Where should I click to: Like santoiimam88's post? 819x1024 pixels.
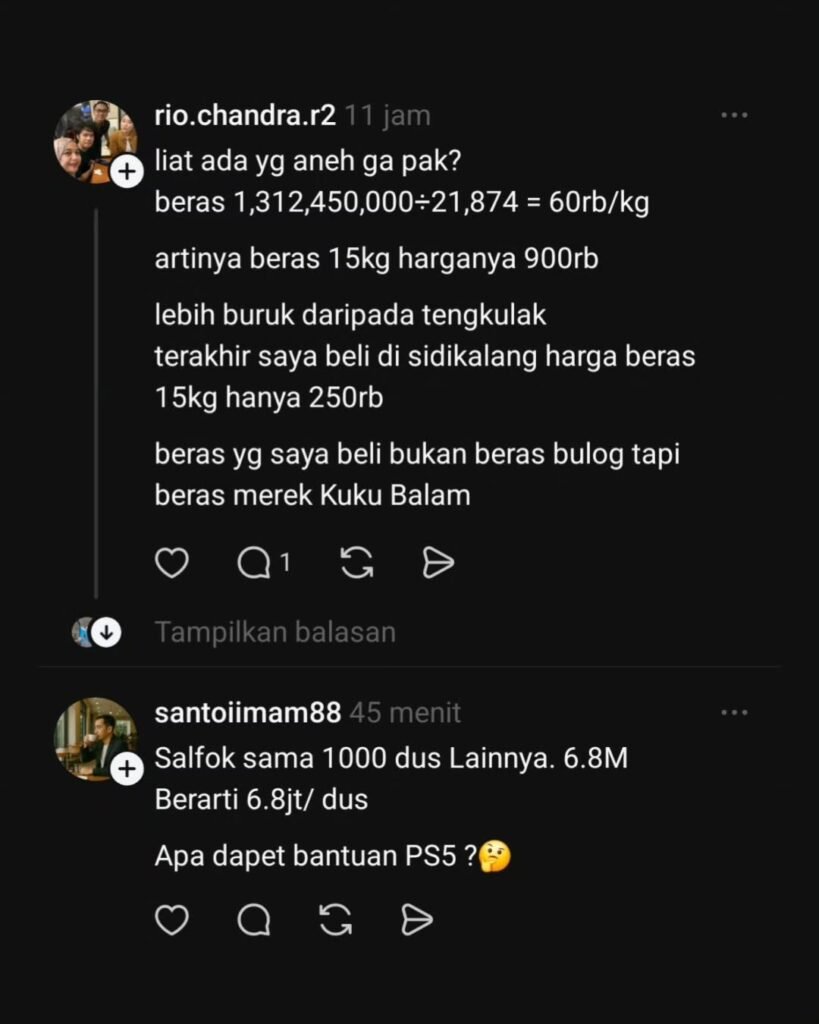(172, 920)
